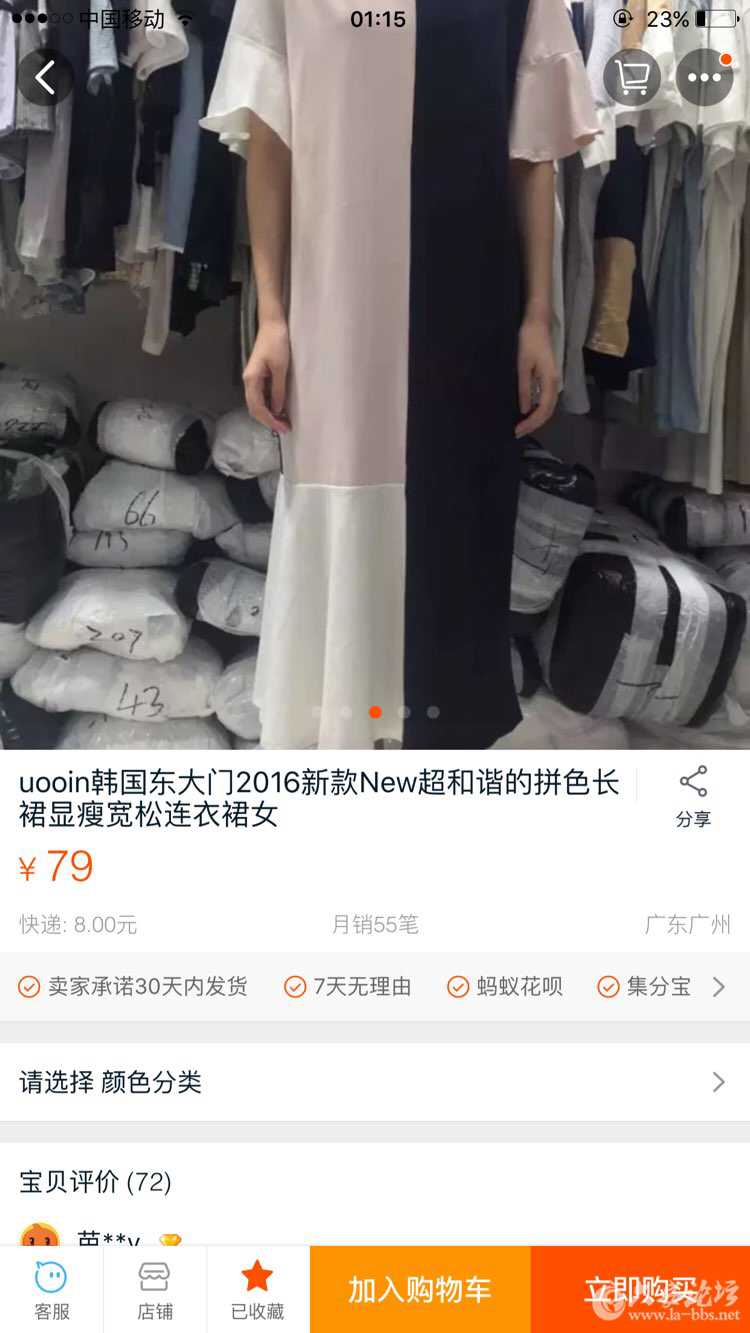Tap 加入购物车 to add to cart
The width and height of the screenshot is (750, 1333).
(x=420, y=1290)
